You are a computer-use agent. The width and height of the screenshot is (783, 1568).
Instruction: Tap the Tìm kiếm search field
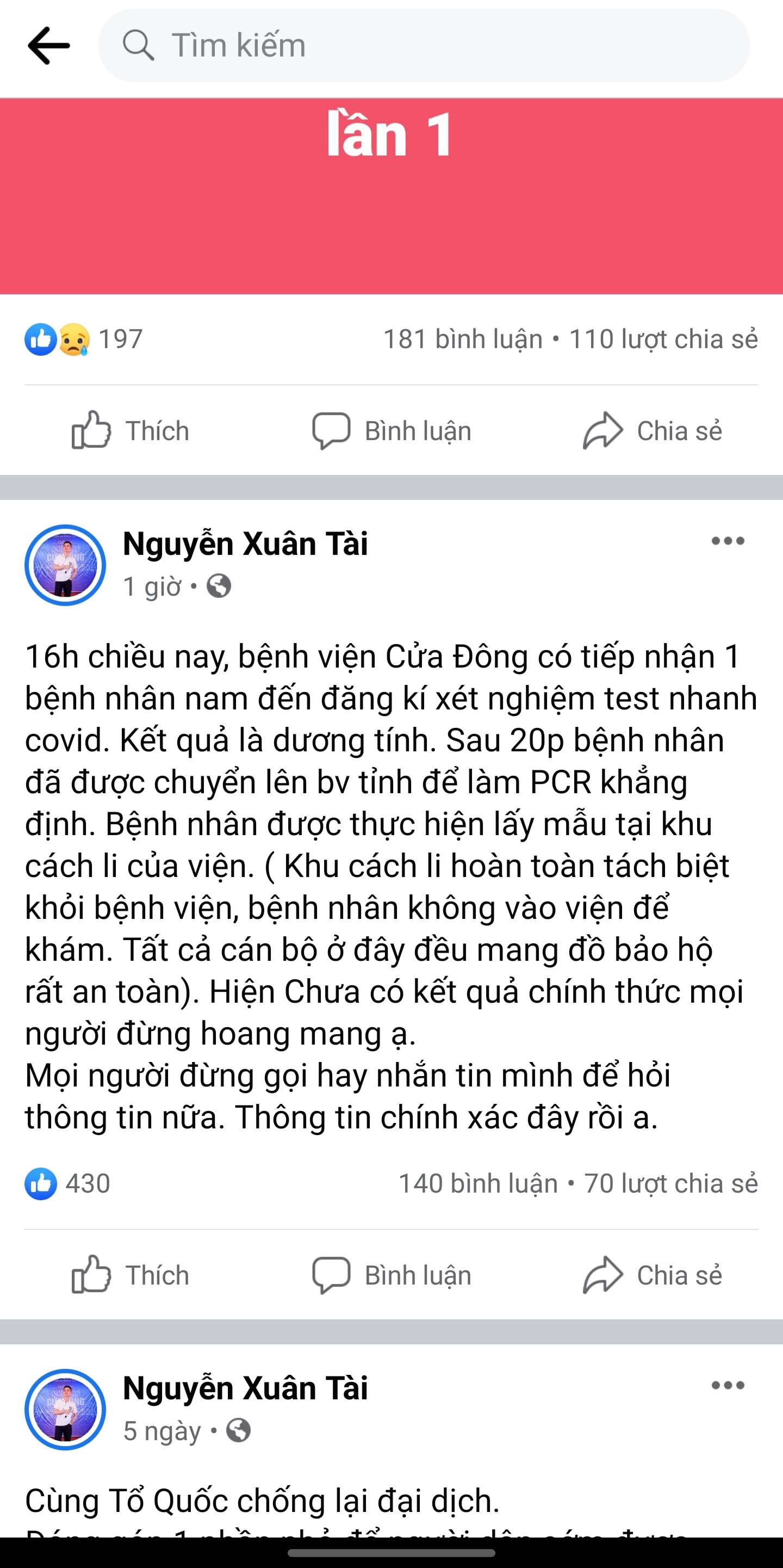click(x=424, y=46)
